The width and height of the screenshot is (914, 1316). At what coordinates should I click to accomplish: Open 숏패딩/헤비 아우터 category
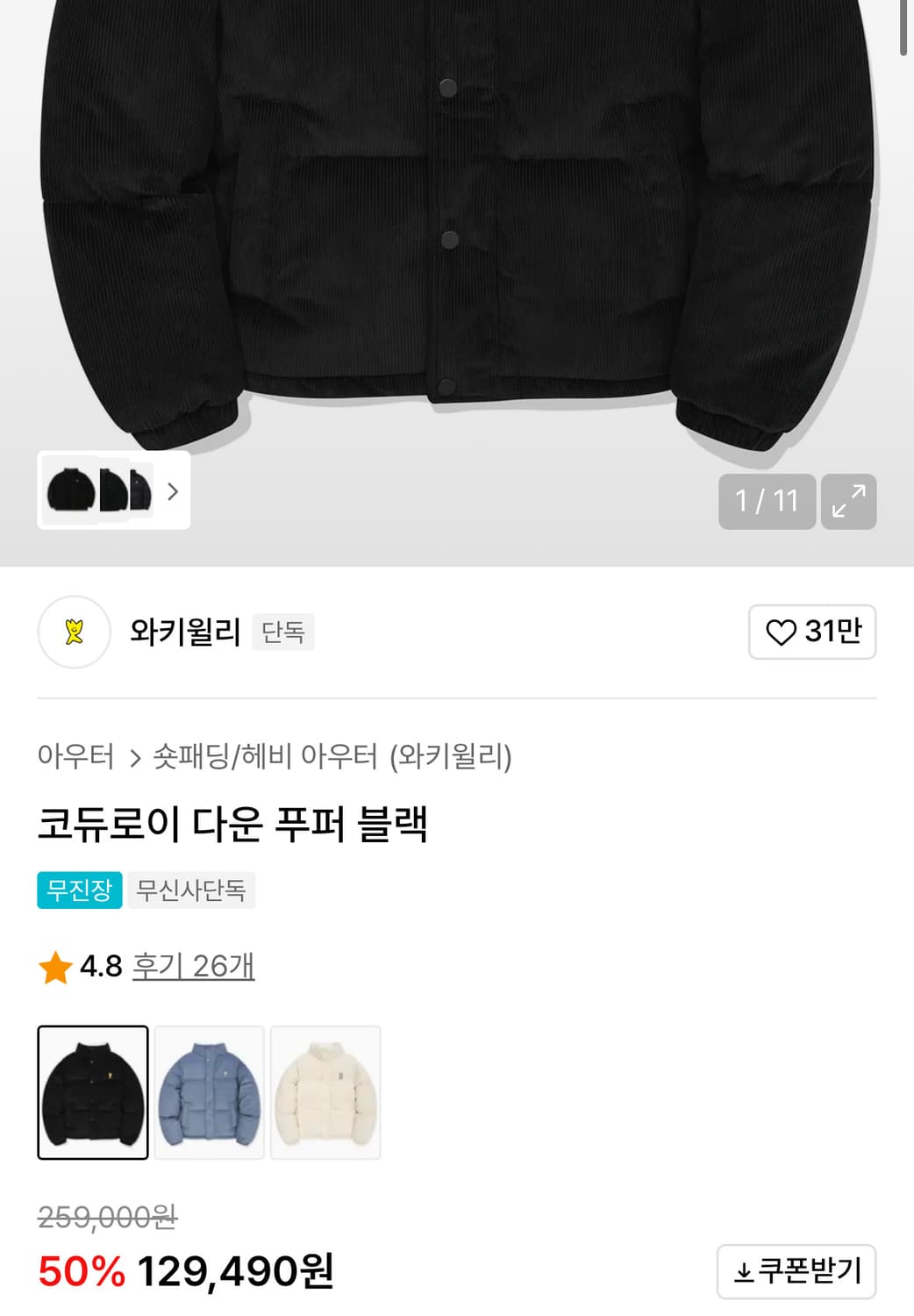263,754
